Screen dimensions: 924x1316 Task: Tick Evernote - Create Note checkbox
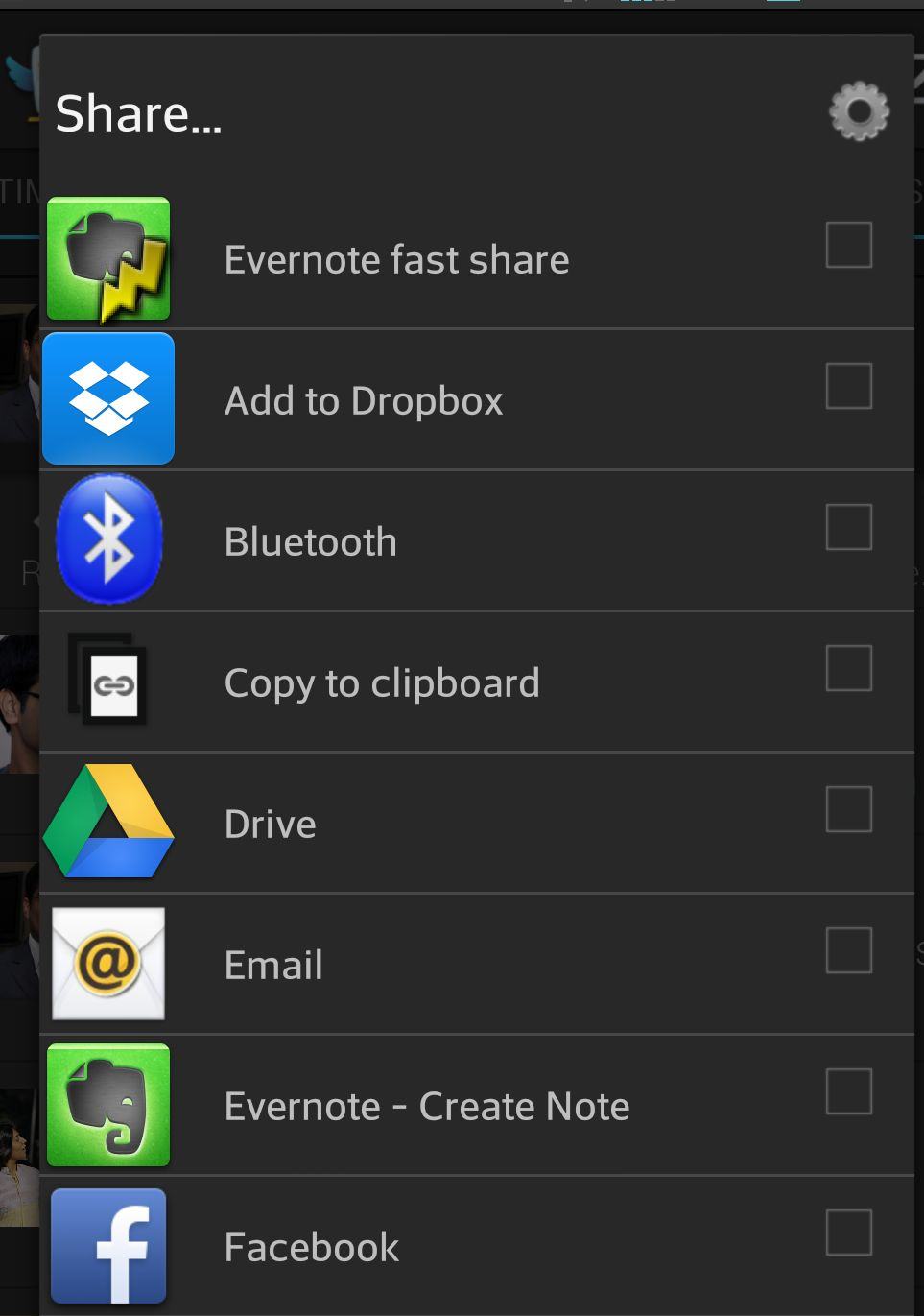849,1091
